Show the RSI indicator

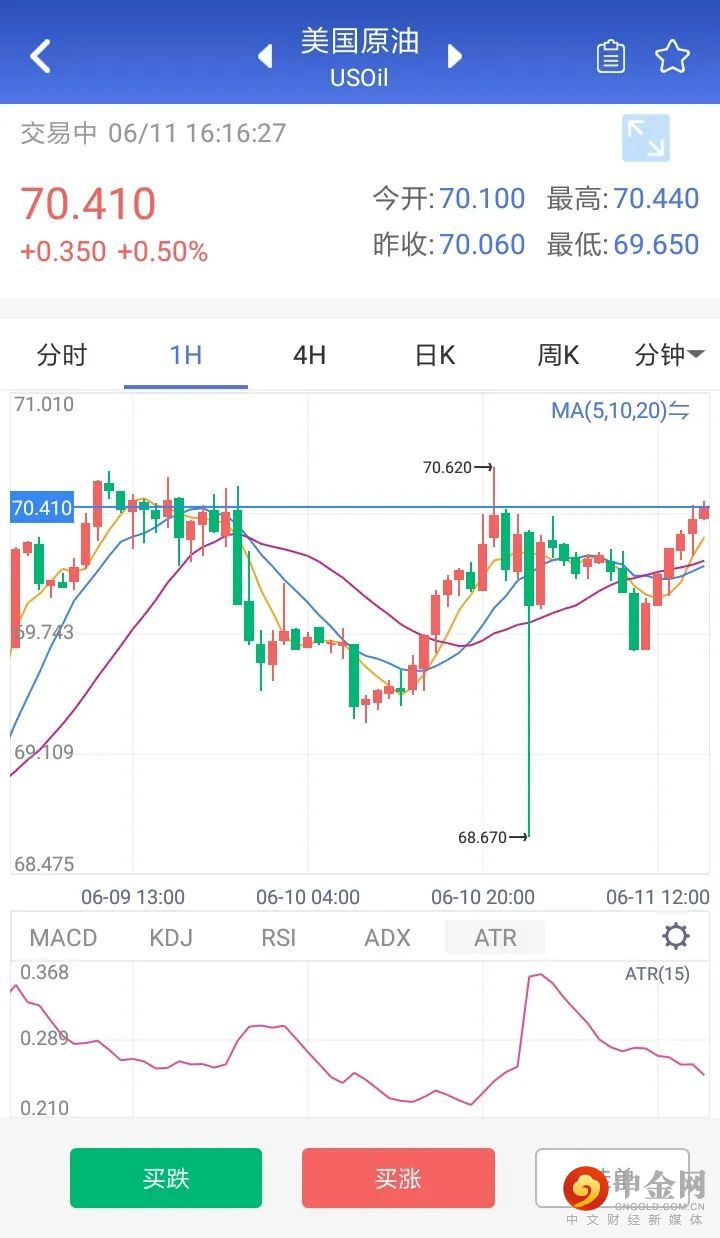tap(279, 937)
